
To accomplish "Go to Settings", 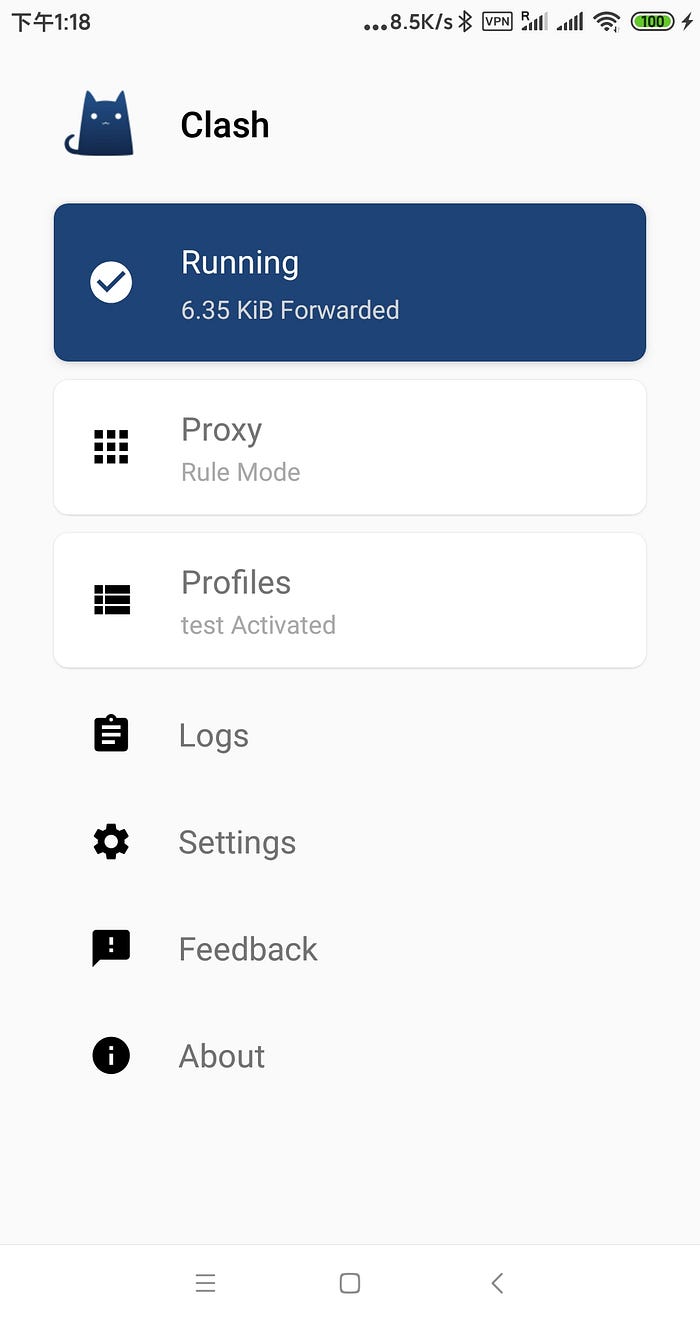I will pyautogui.click(x=236, y=843).
